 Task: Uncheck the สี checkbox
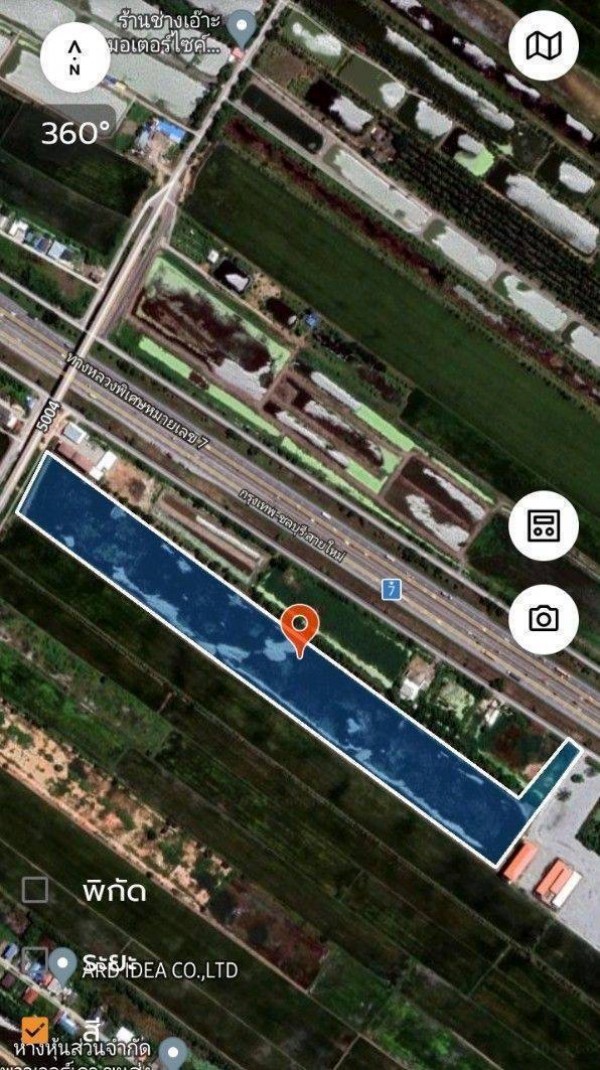click(35, 1029)
